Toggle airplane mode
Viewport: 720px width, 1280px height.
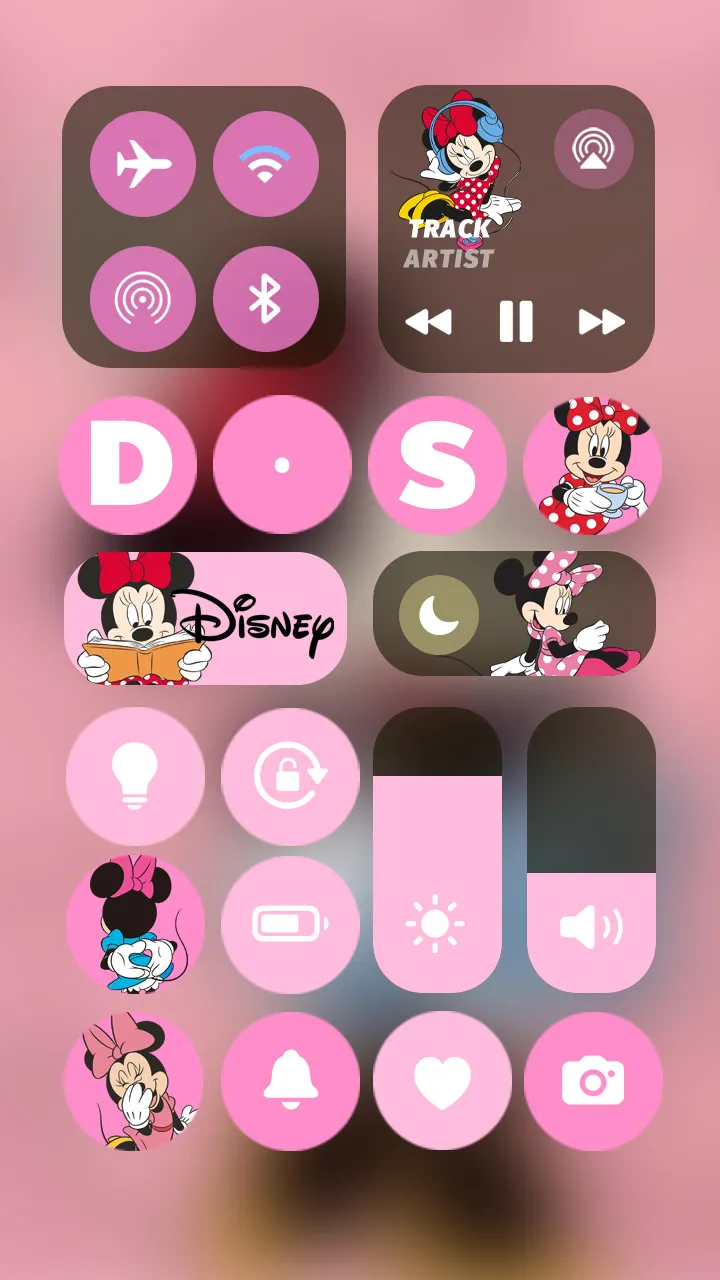[142, 164]
